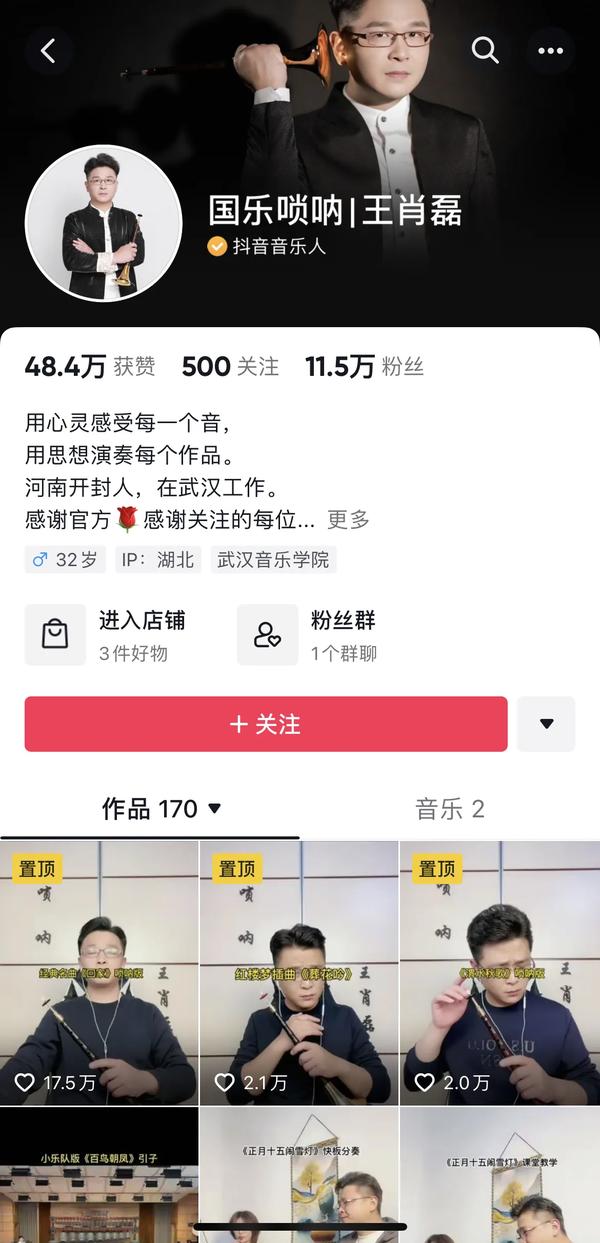Expand the bio with 更多

pyautogui.click(x=348, y=520)
